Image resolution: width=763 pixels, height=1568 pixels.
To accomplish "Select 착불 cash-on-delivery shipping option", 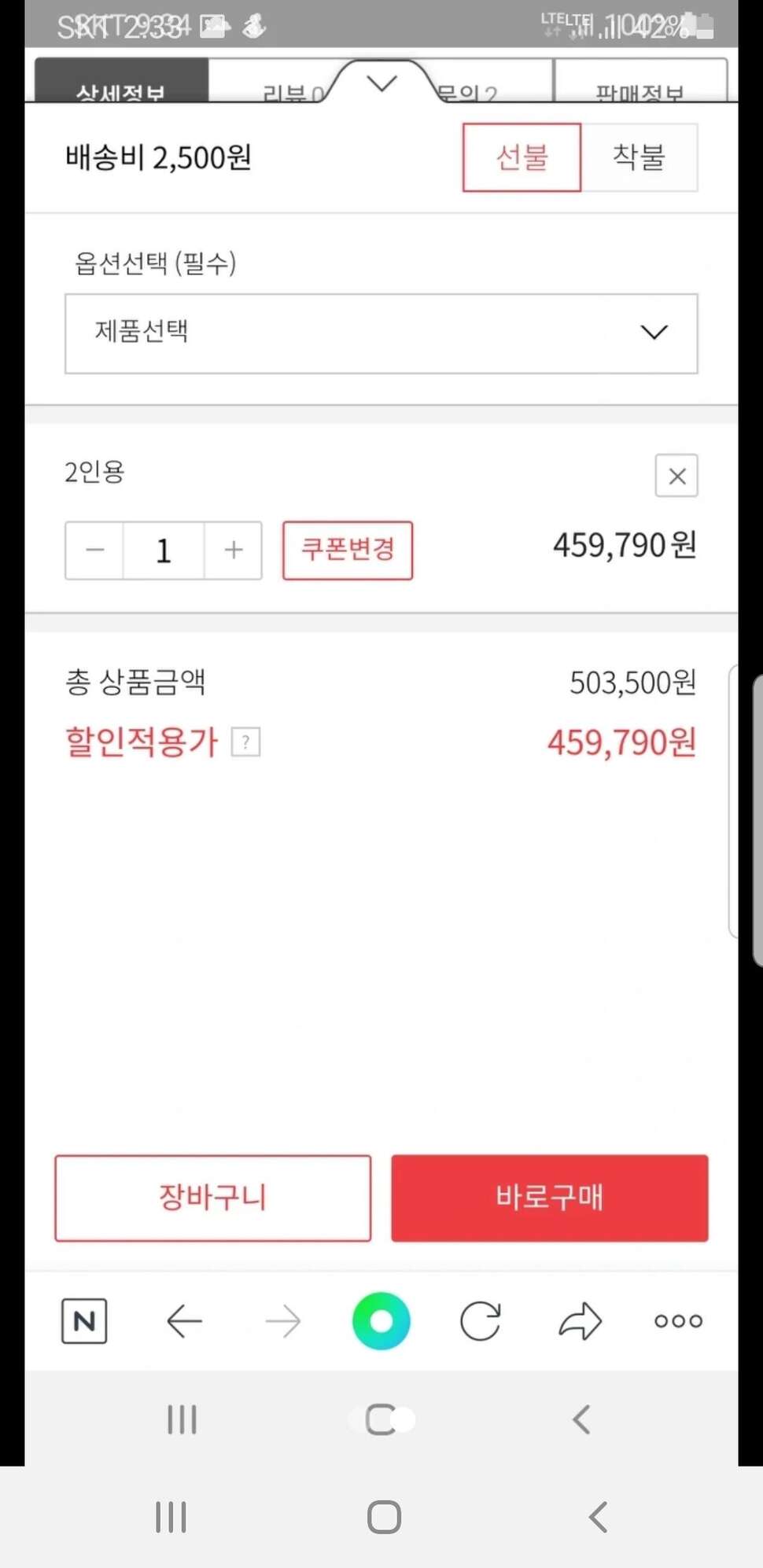I will pos(640,157).
